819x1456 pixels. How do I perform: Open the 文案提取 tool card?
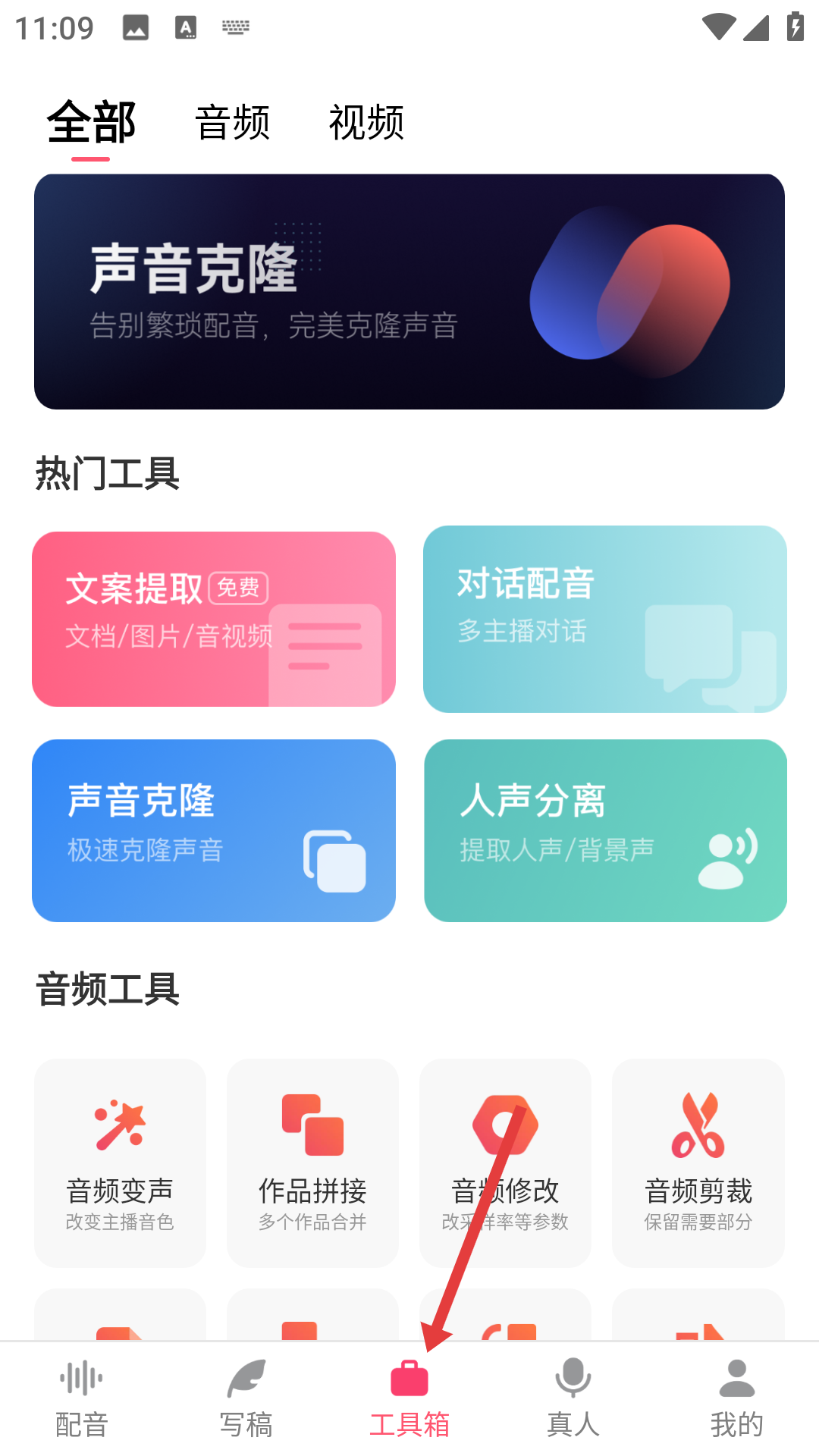pos(214,619)
